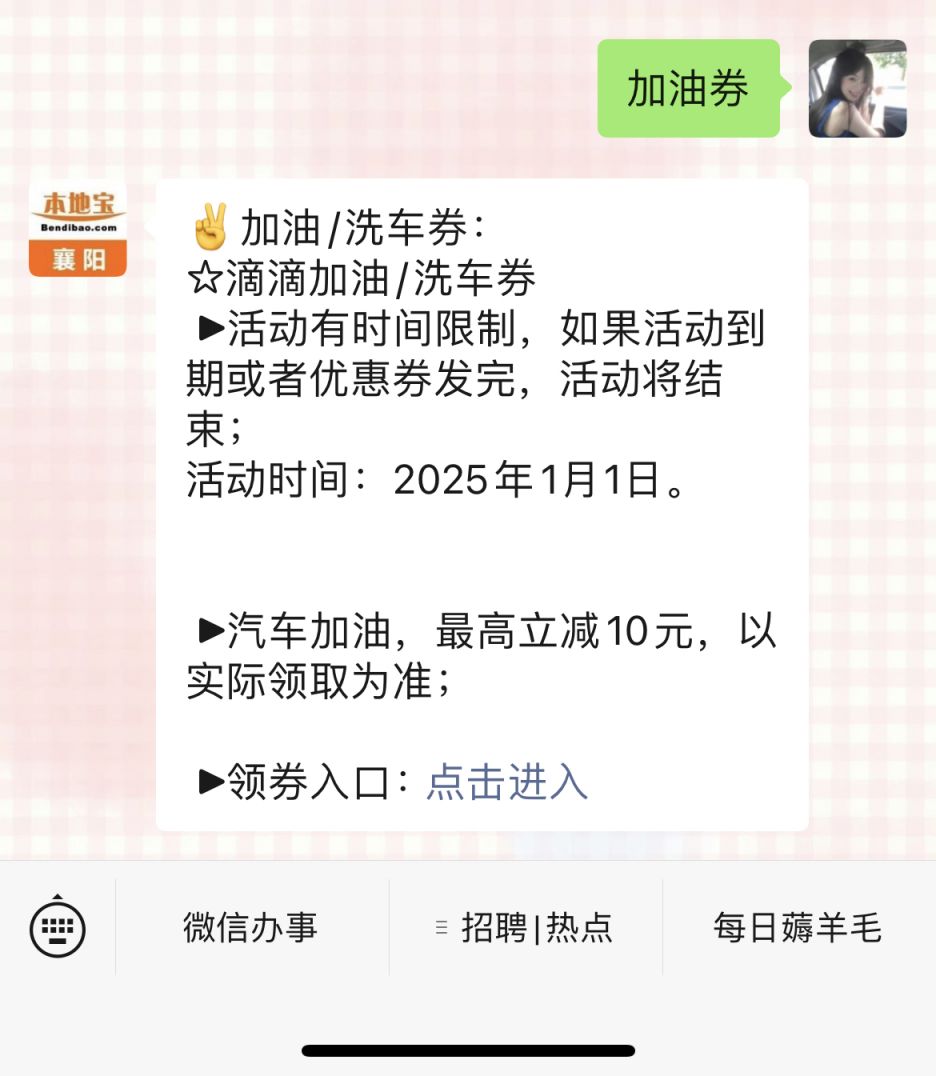936x1076 pixels.
Task: Open the 每日薅羊毛 menu
Action: (x=798, y=928)
